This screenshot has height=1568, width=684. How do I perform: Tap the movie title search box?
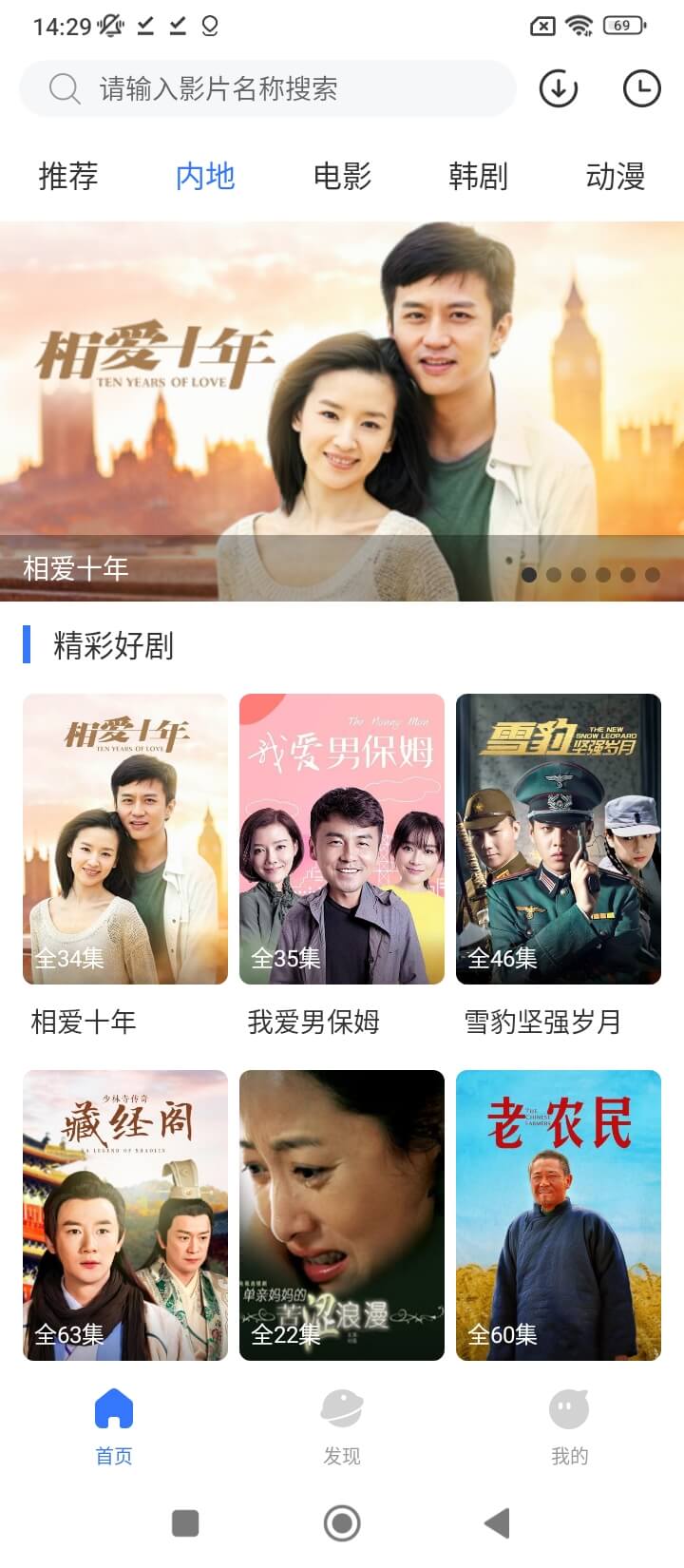click(x=266, y=89)
